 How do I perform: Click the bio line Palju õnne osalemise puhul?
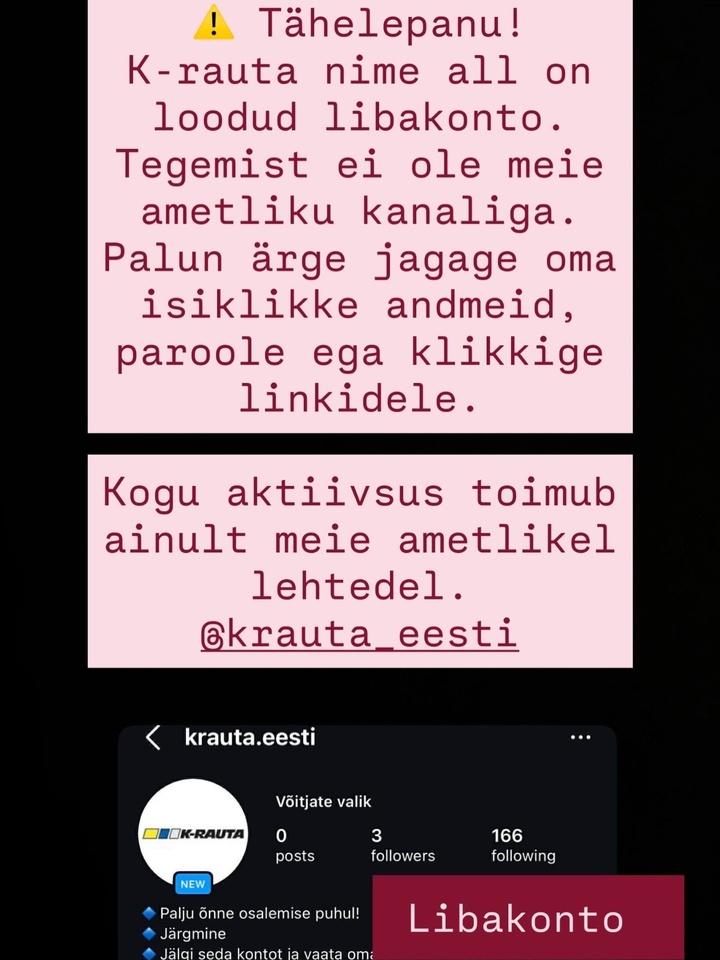(x=260, y=912)
